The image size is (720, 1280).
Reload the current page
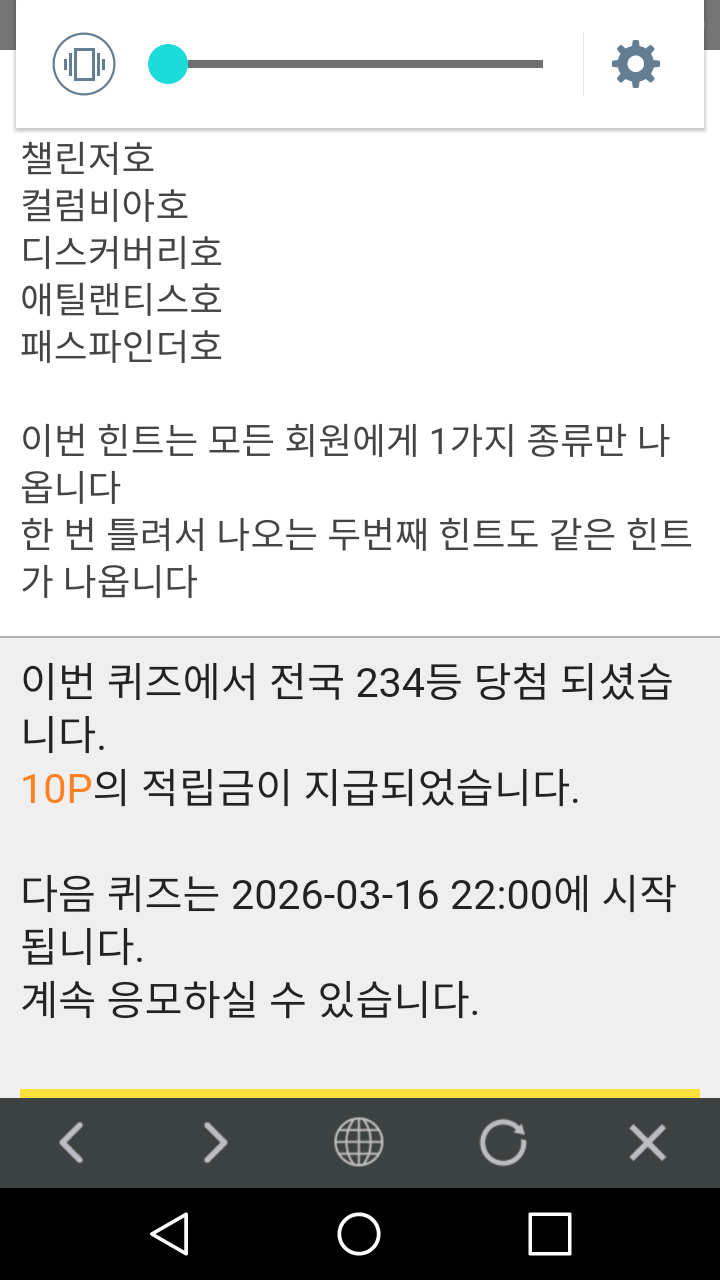pyautogui.click(x=503, y=1142)
